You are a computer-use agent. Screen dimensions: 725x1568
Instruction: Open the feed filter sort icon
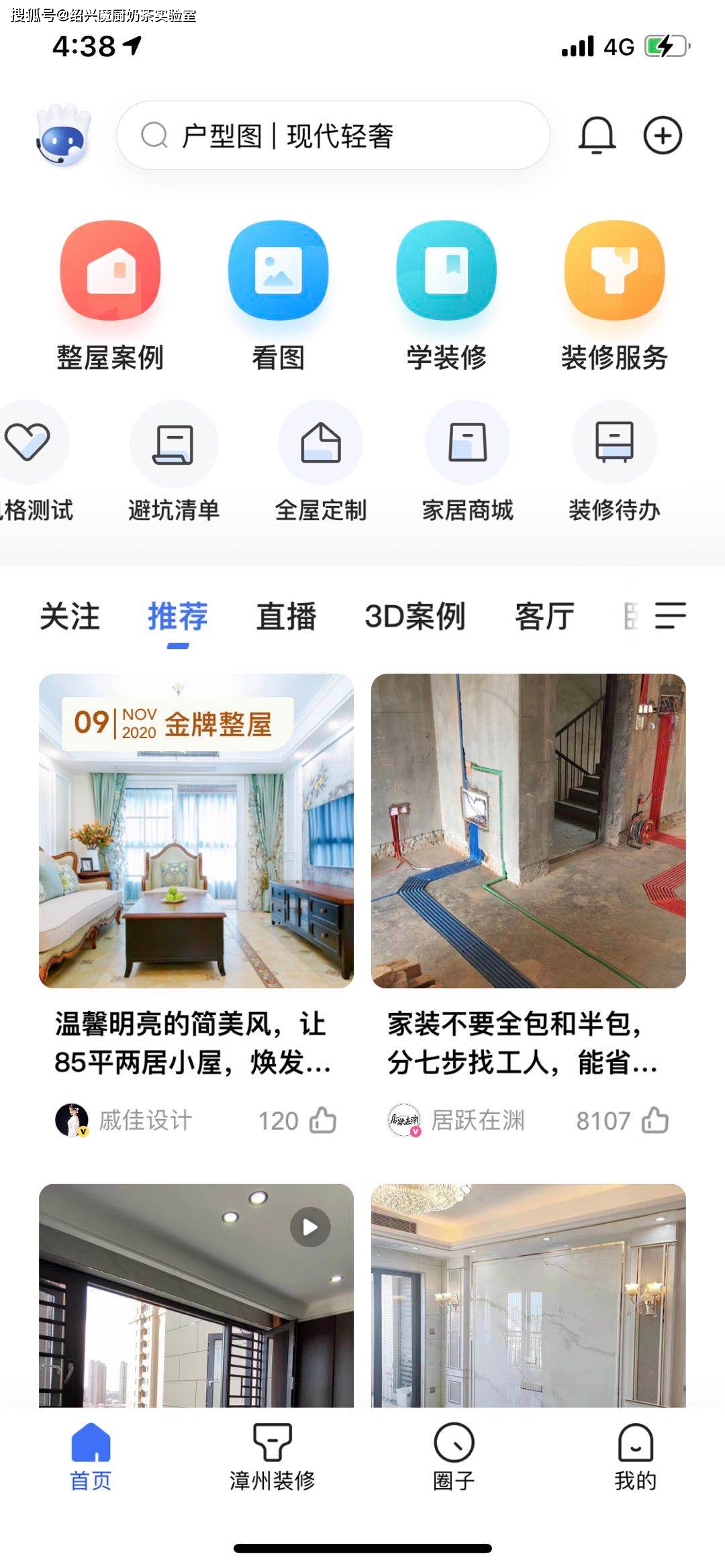[x=669, y=615]
